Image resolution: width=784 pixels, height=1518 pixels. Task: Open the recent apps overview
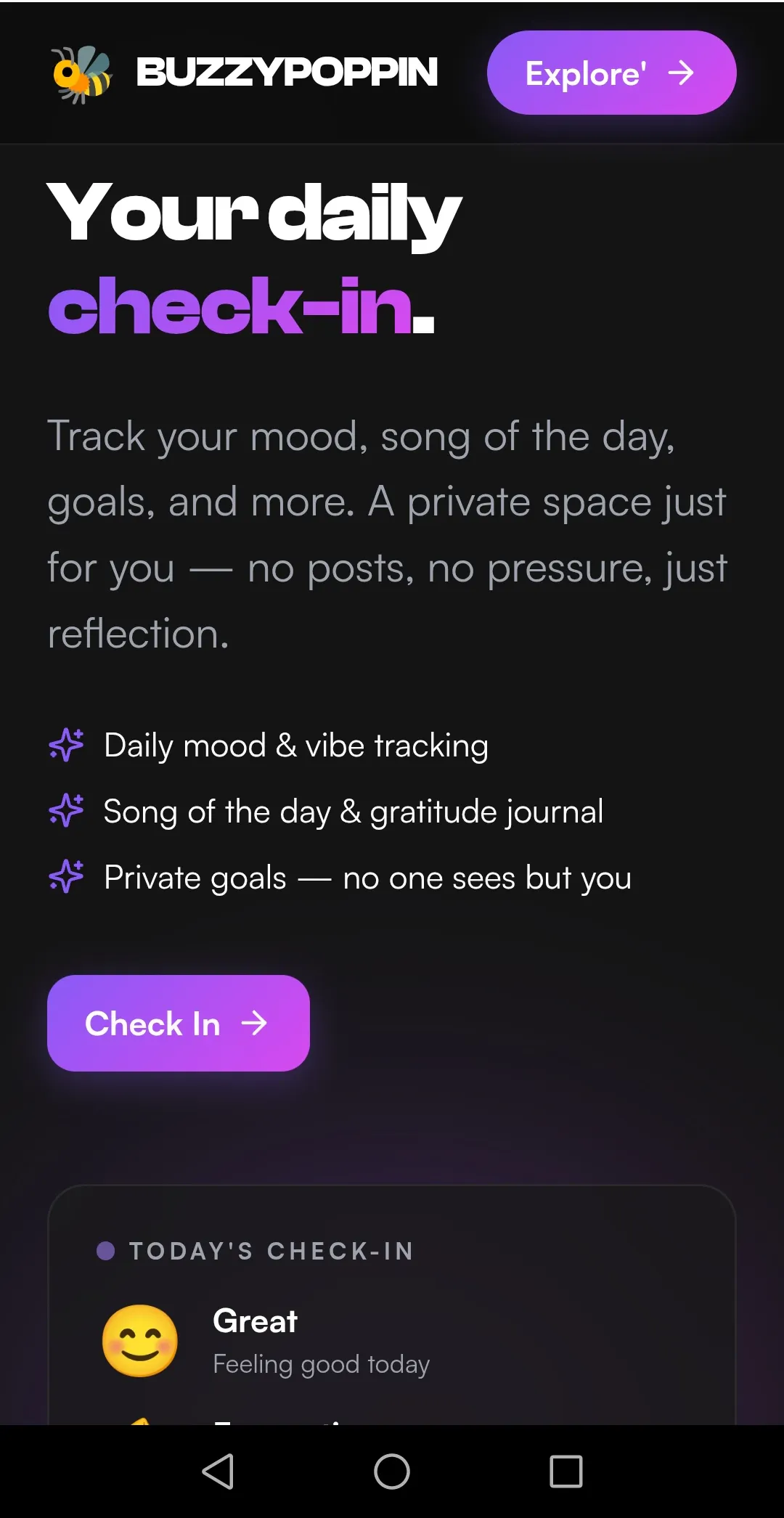[x=566, y=1472]
